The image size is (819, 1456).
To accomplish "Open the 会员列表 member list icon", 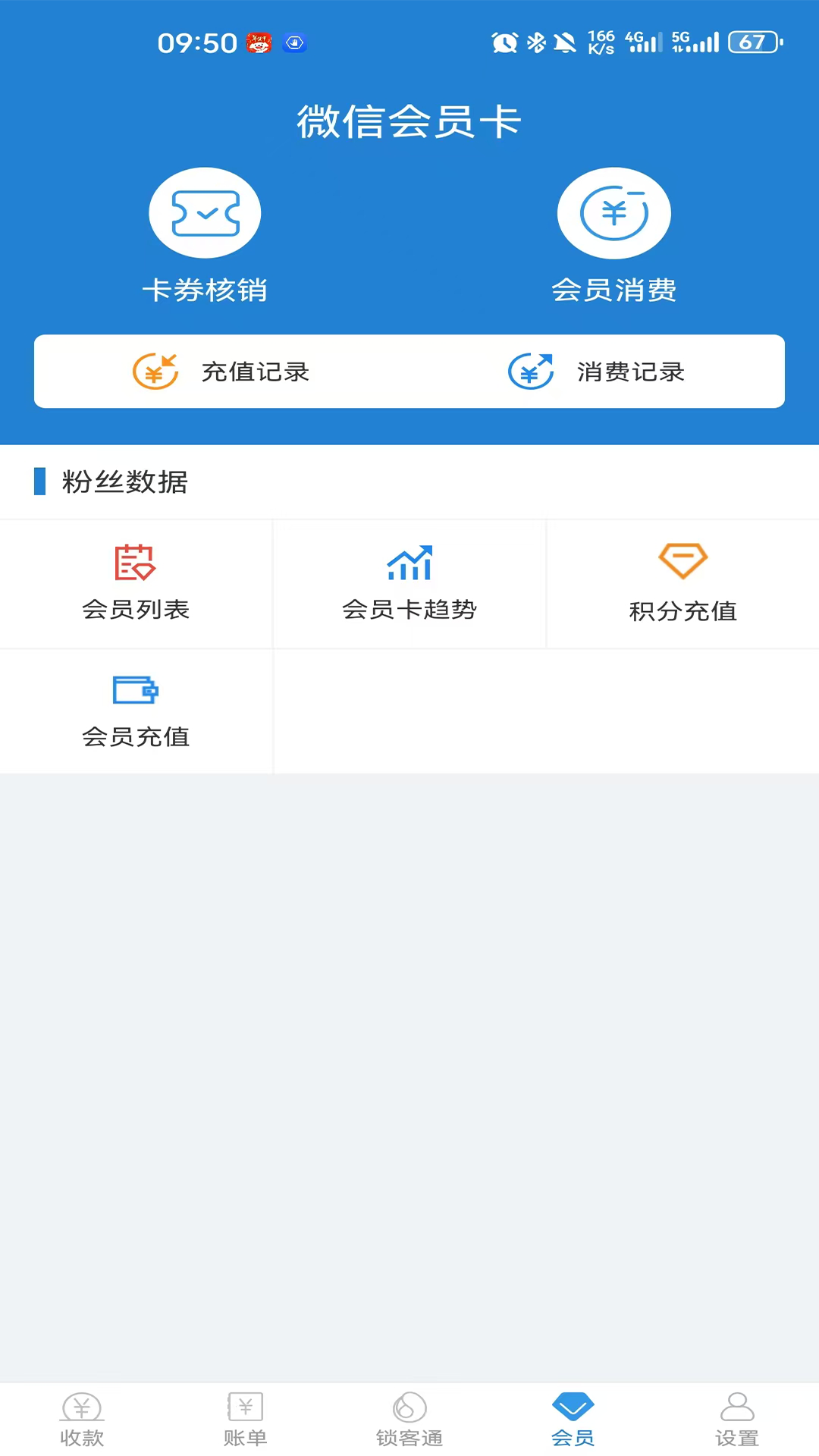I will 136,562.
